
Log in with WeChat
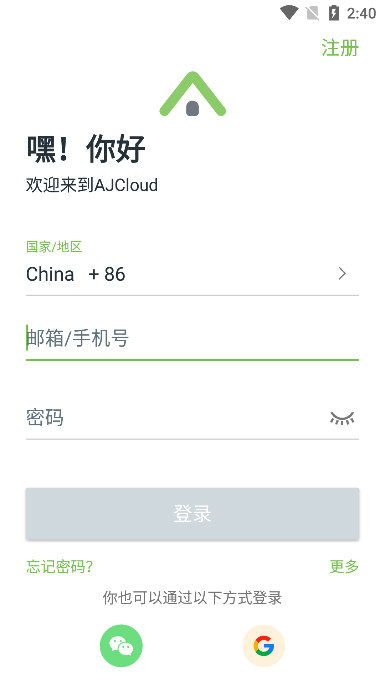(x=121, y=646)
